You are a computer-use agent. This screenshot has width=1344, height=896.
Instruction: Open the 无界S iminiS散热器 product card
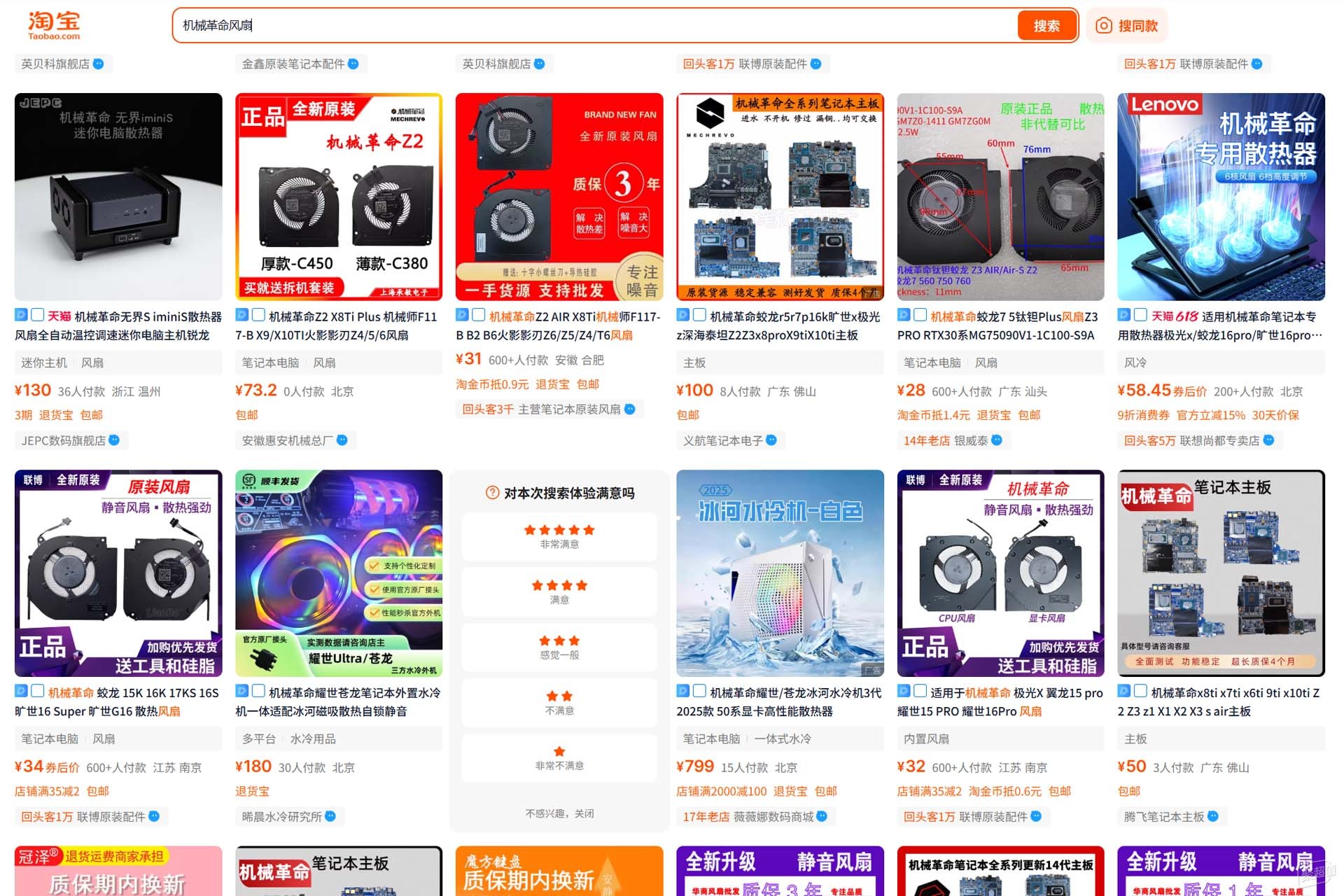coord(118,197)
